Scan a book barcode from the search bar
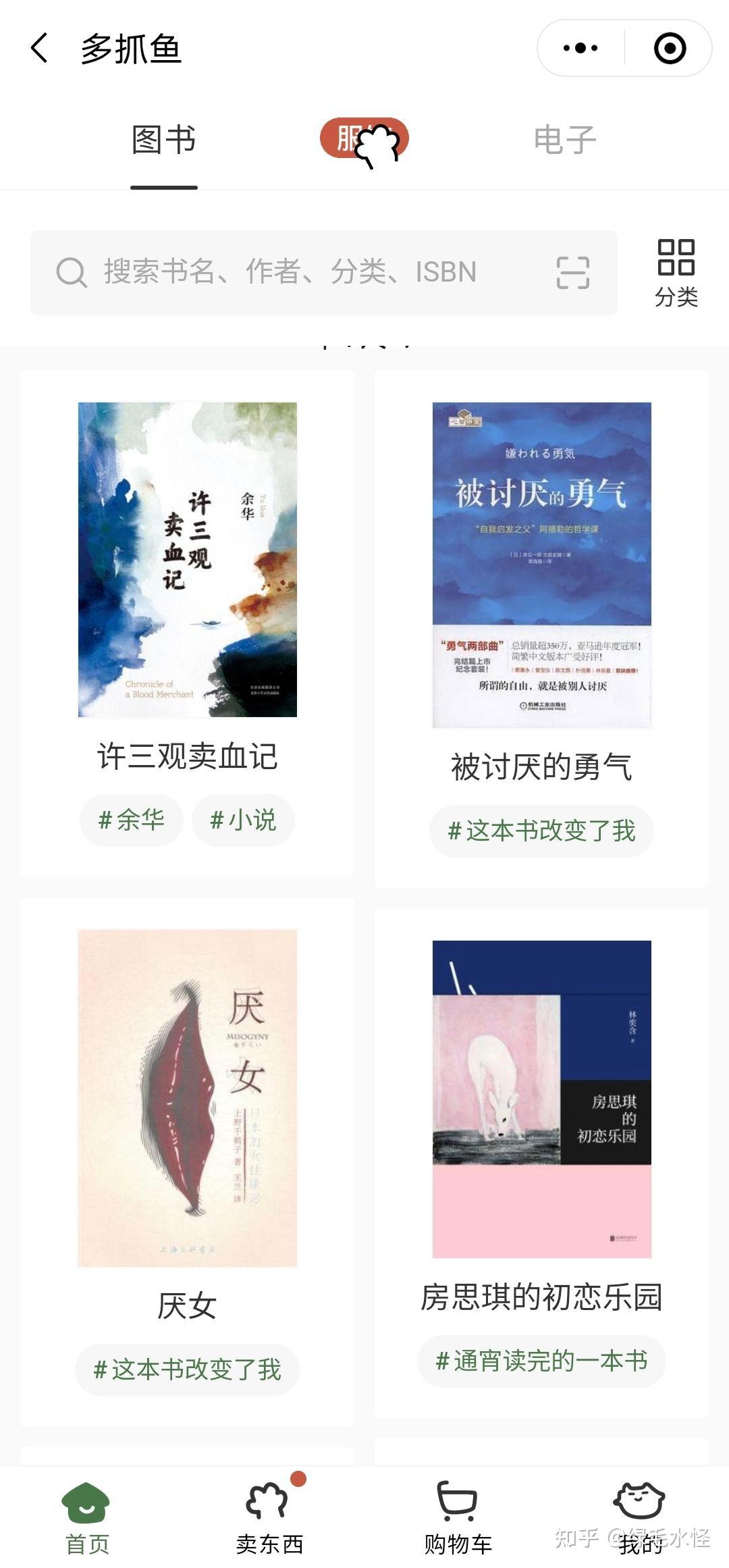The width and height of the screenshot is (729, 1568). click(572, 272)
